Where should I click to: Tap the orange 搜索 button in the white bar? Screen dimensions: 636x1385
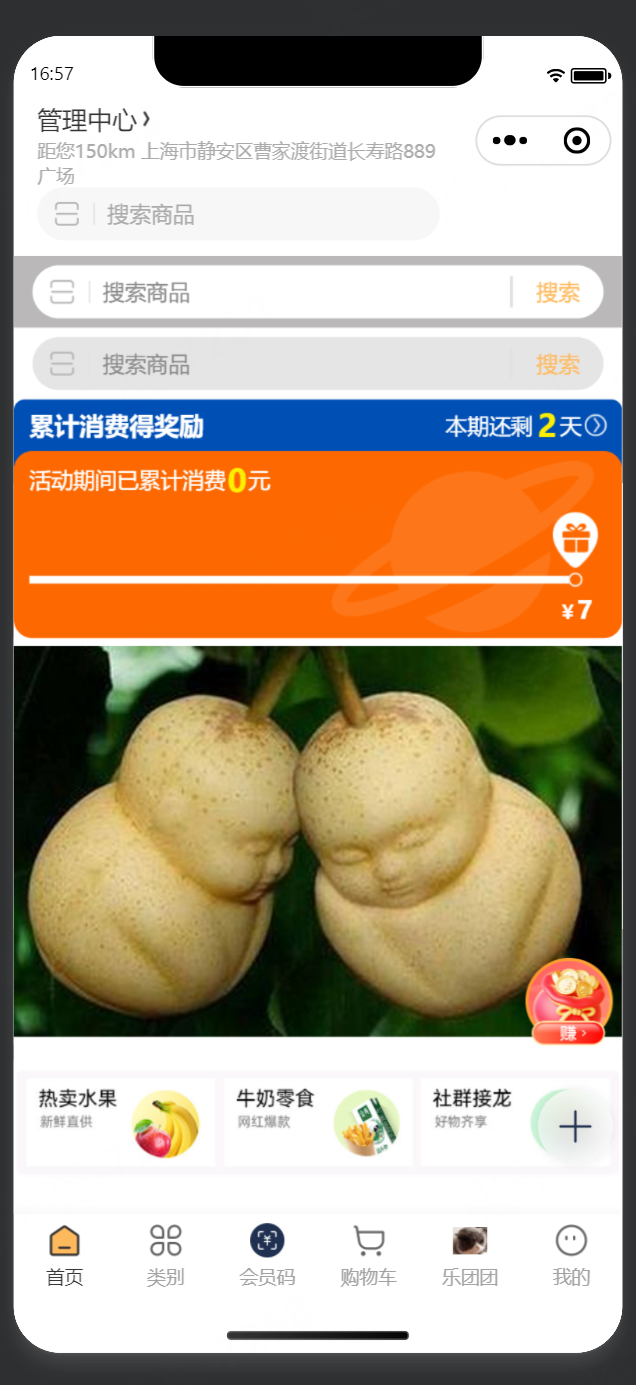coord(557,292)
